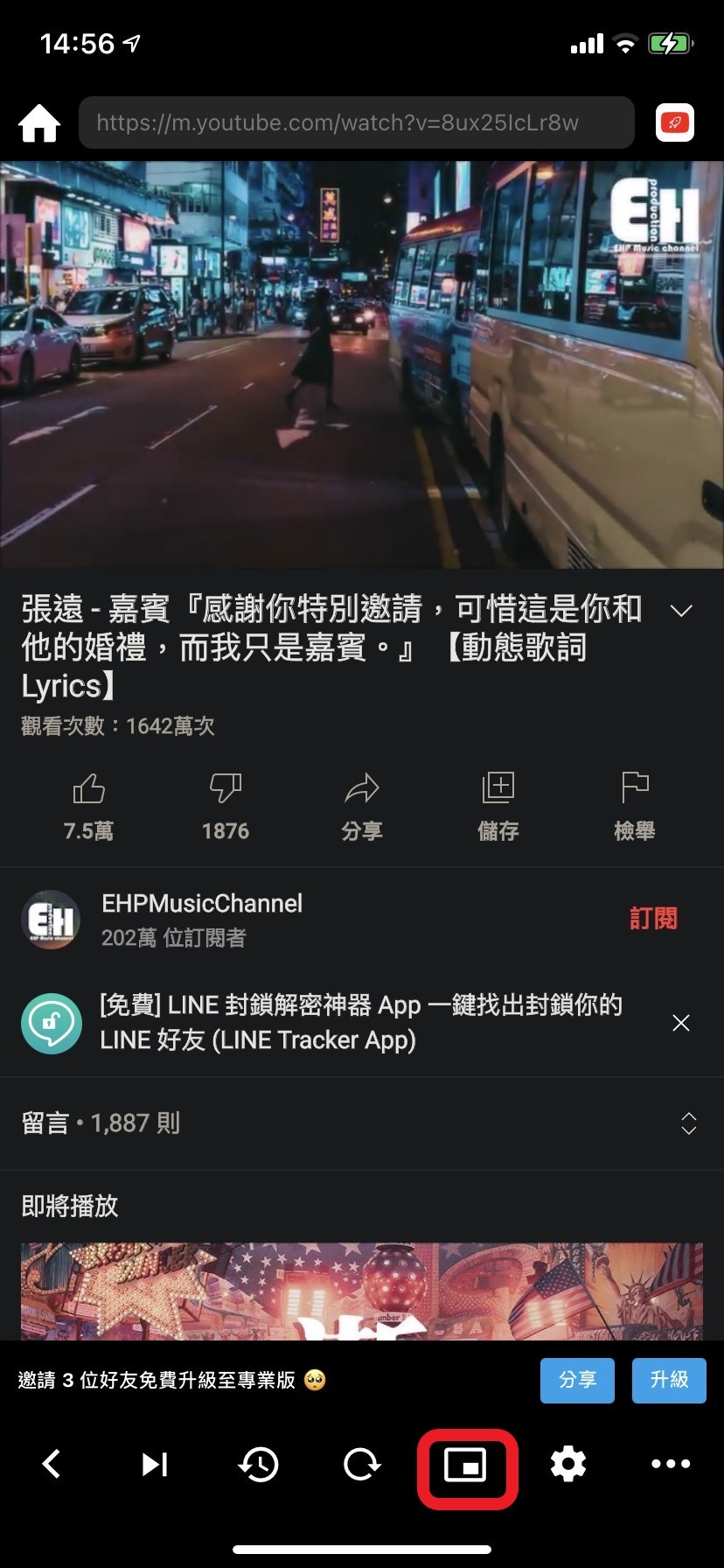
Task: Tap the blue 升級 upgrade button
Action: tap(669, 1380)
